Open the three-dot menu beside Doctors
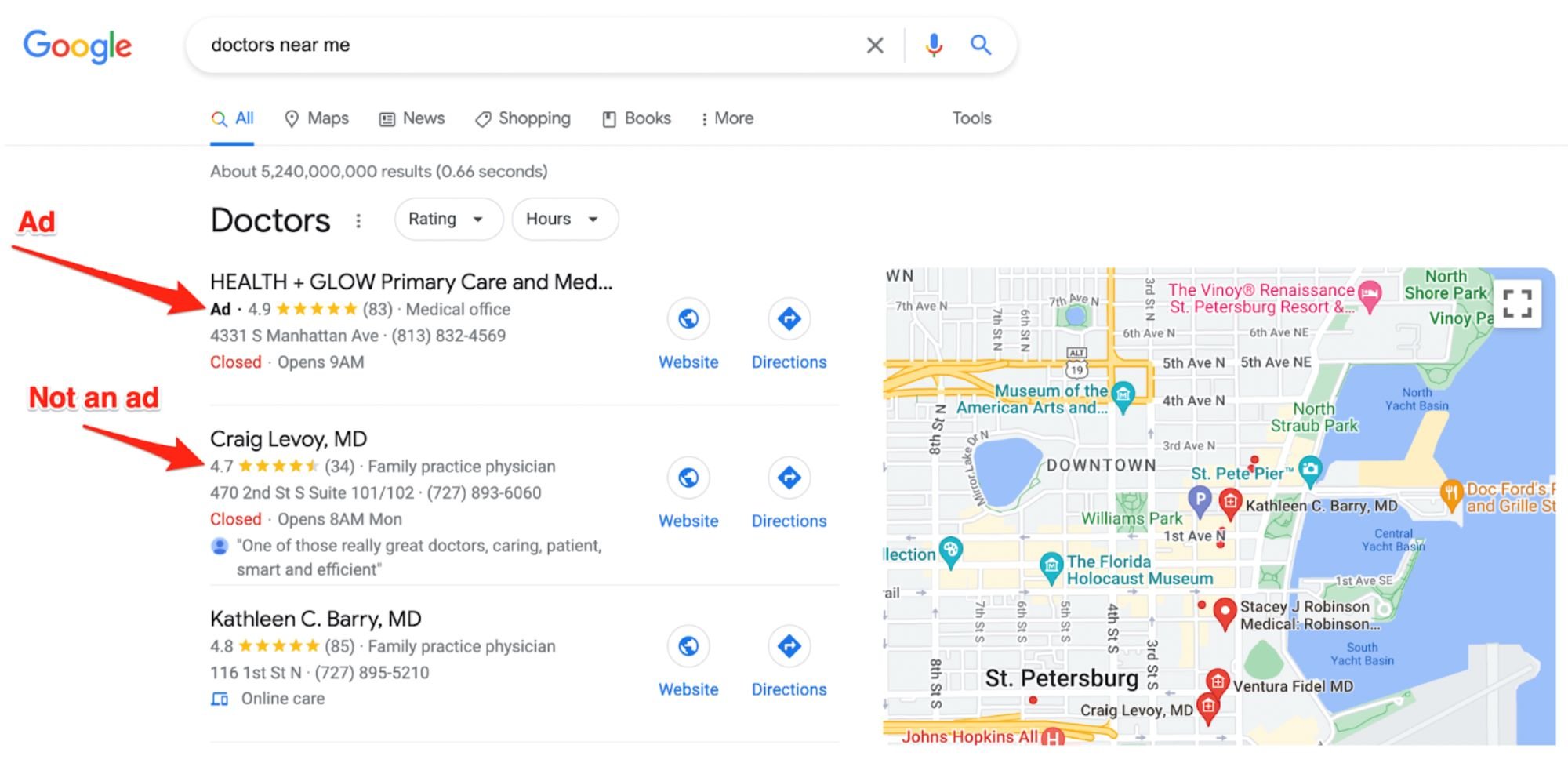This screenshot has height=763, width=1568. (358, 221)
